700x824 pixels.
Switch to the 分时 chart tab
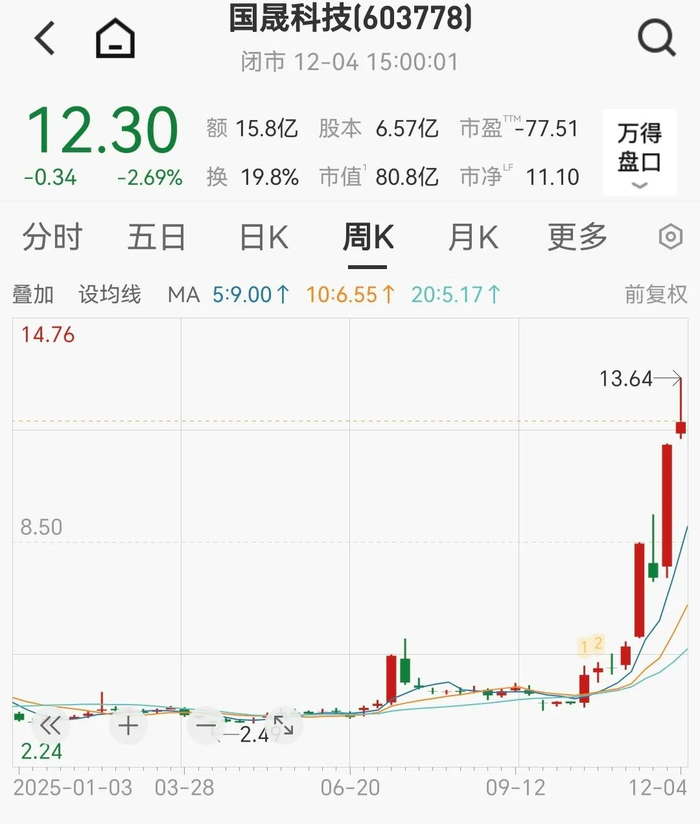[x=52, y=238]
